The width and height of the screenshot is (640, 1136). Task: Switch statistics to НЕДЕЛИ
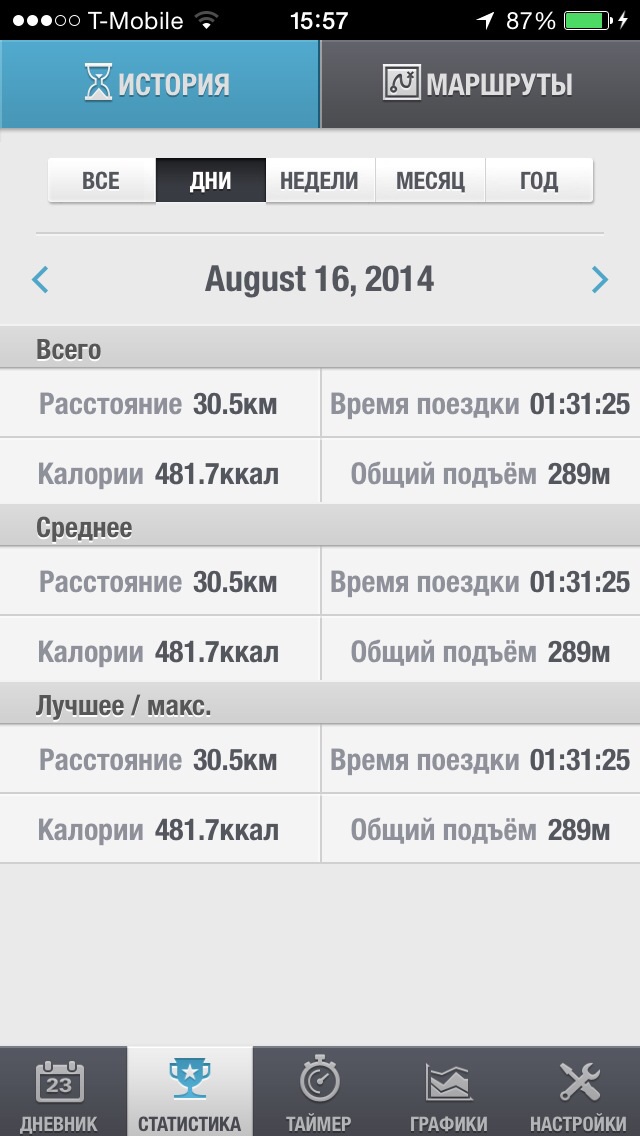[x=319, y=181]
